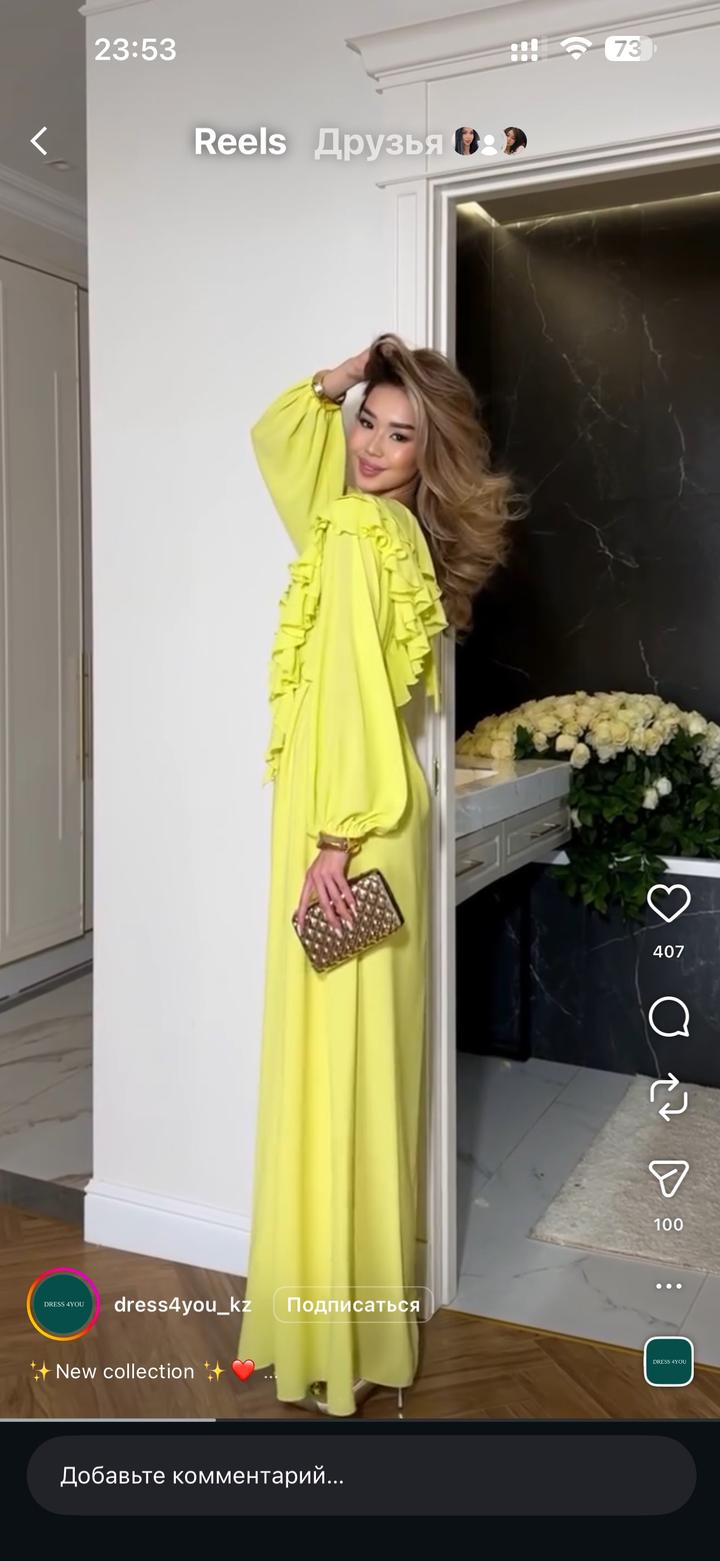The height and width of the screenshot is (1561, 720).
Task: Like this reel with the heart icon
Action: 668,904
